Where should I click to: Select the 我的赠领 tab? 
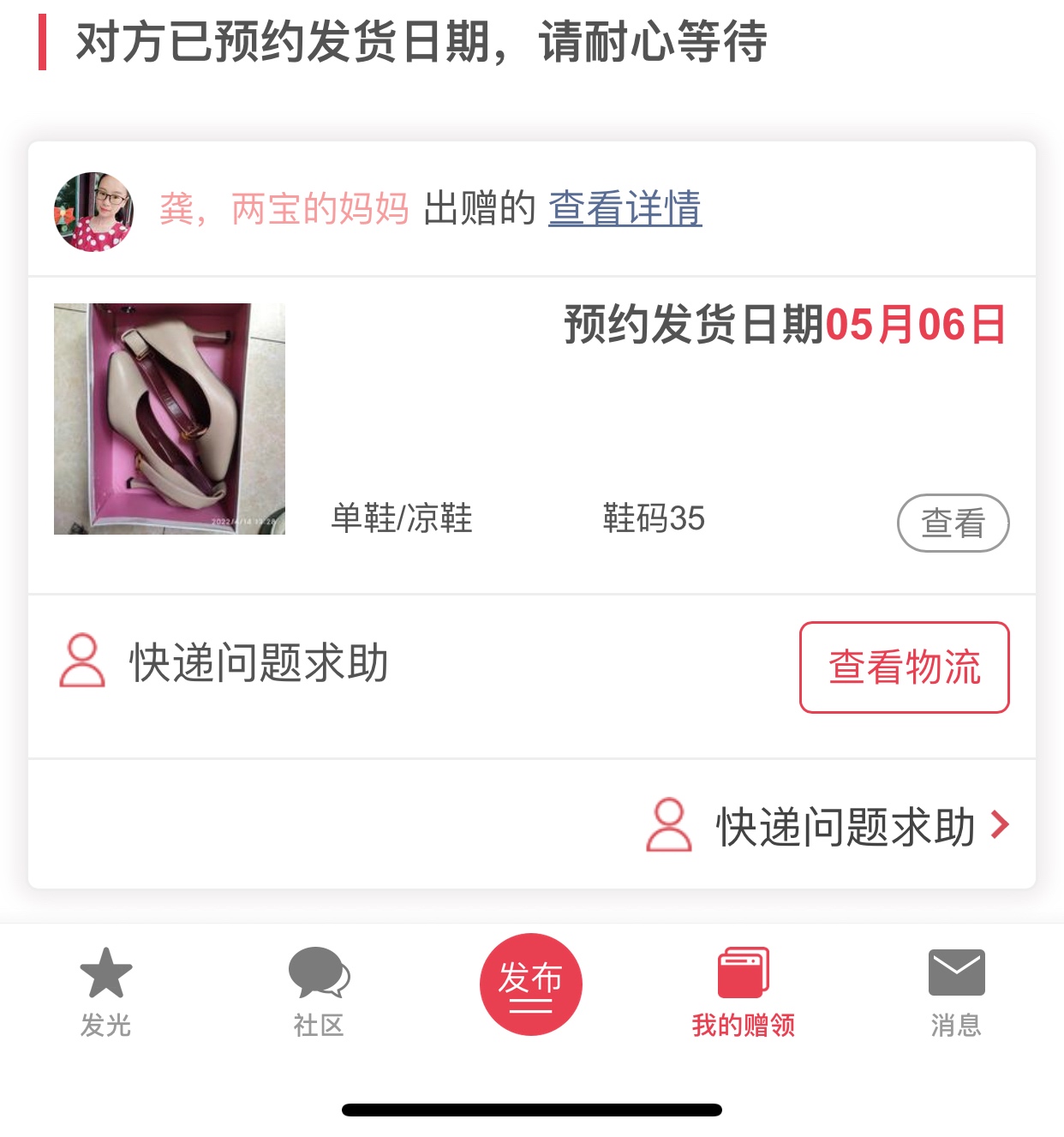(743, 991)
